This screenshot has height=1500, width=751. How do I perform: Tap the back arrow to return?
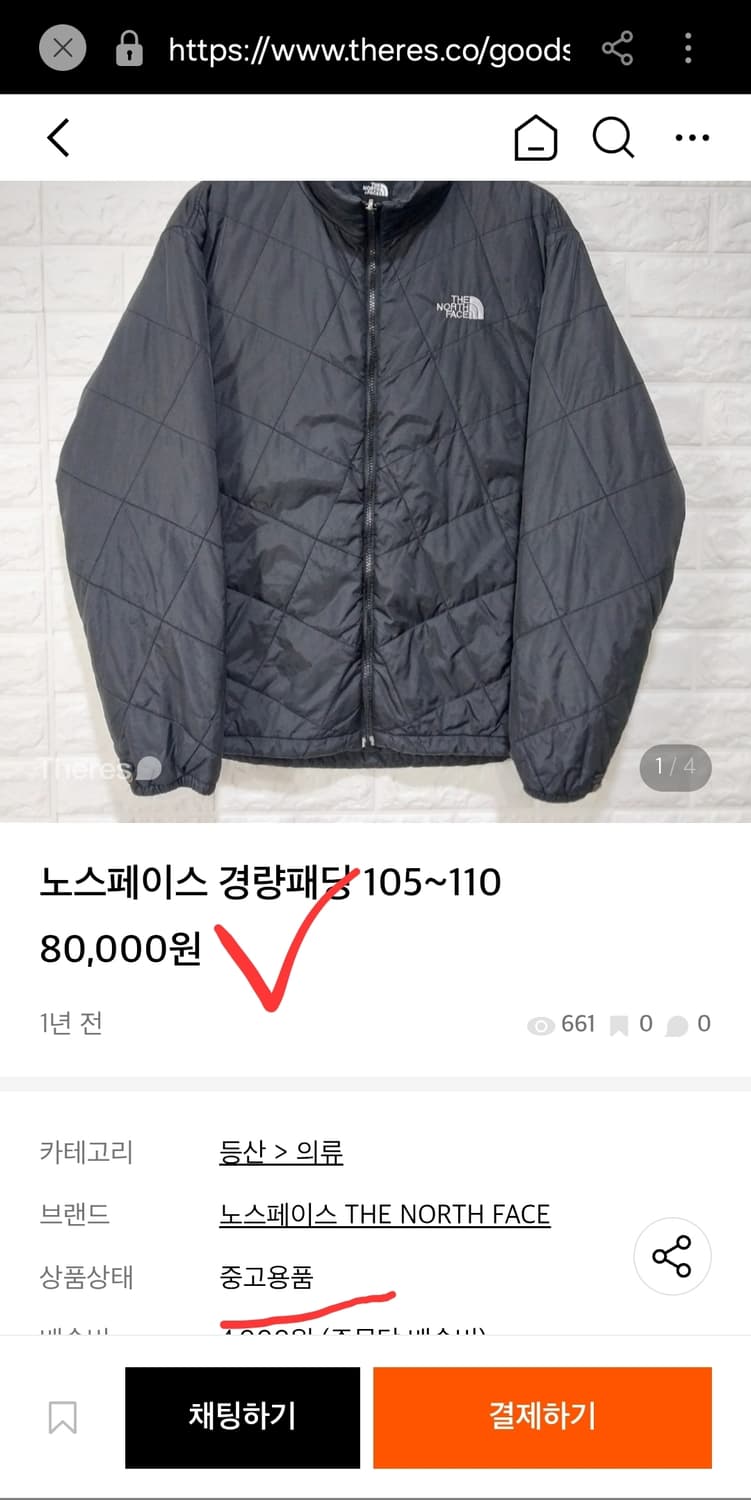tap(57, 137)
